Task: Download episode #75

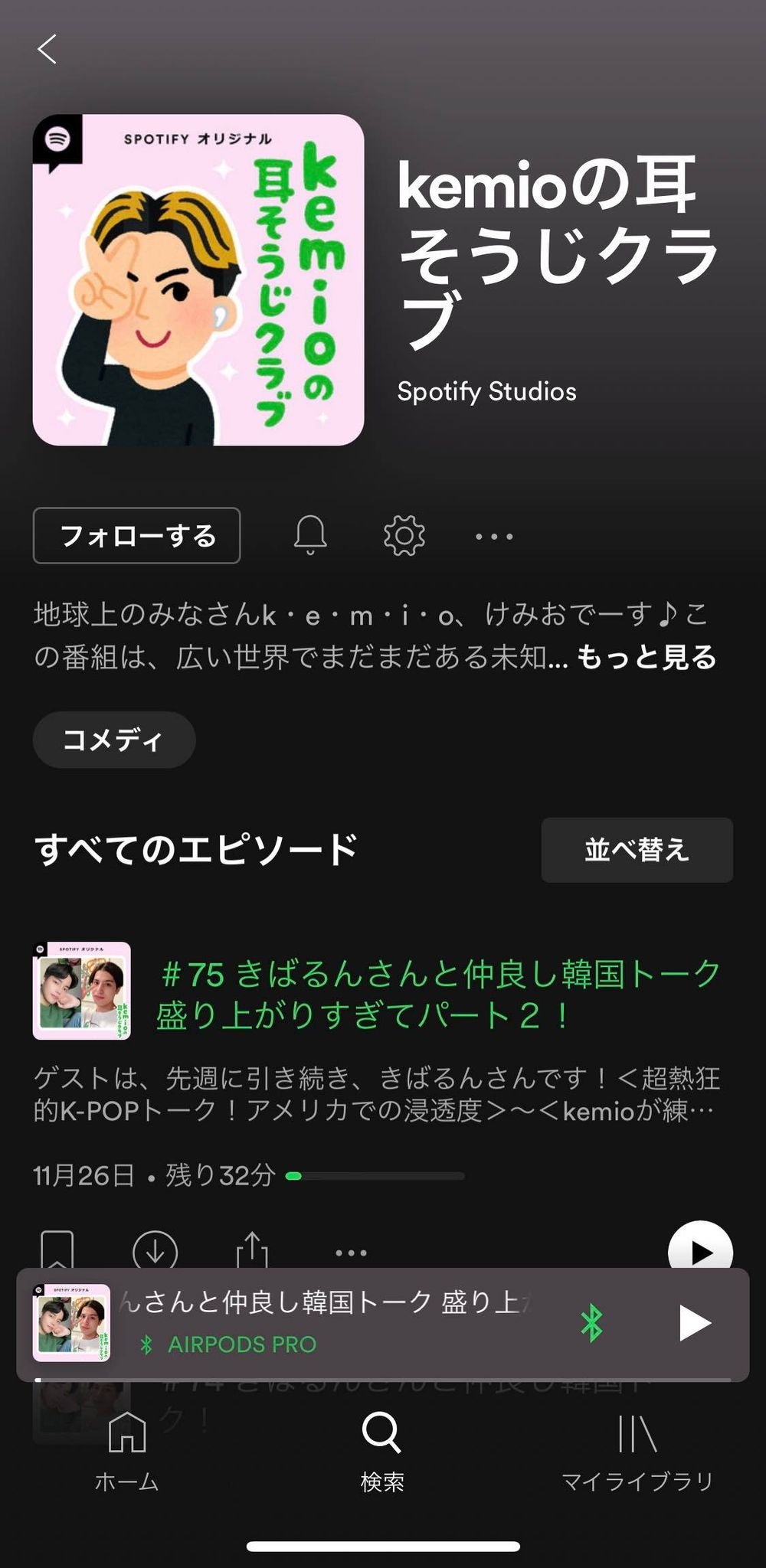Action: coord(155,1251)
